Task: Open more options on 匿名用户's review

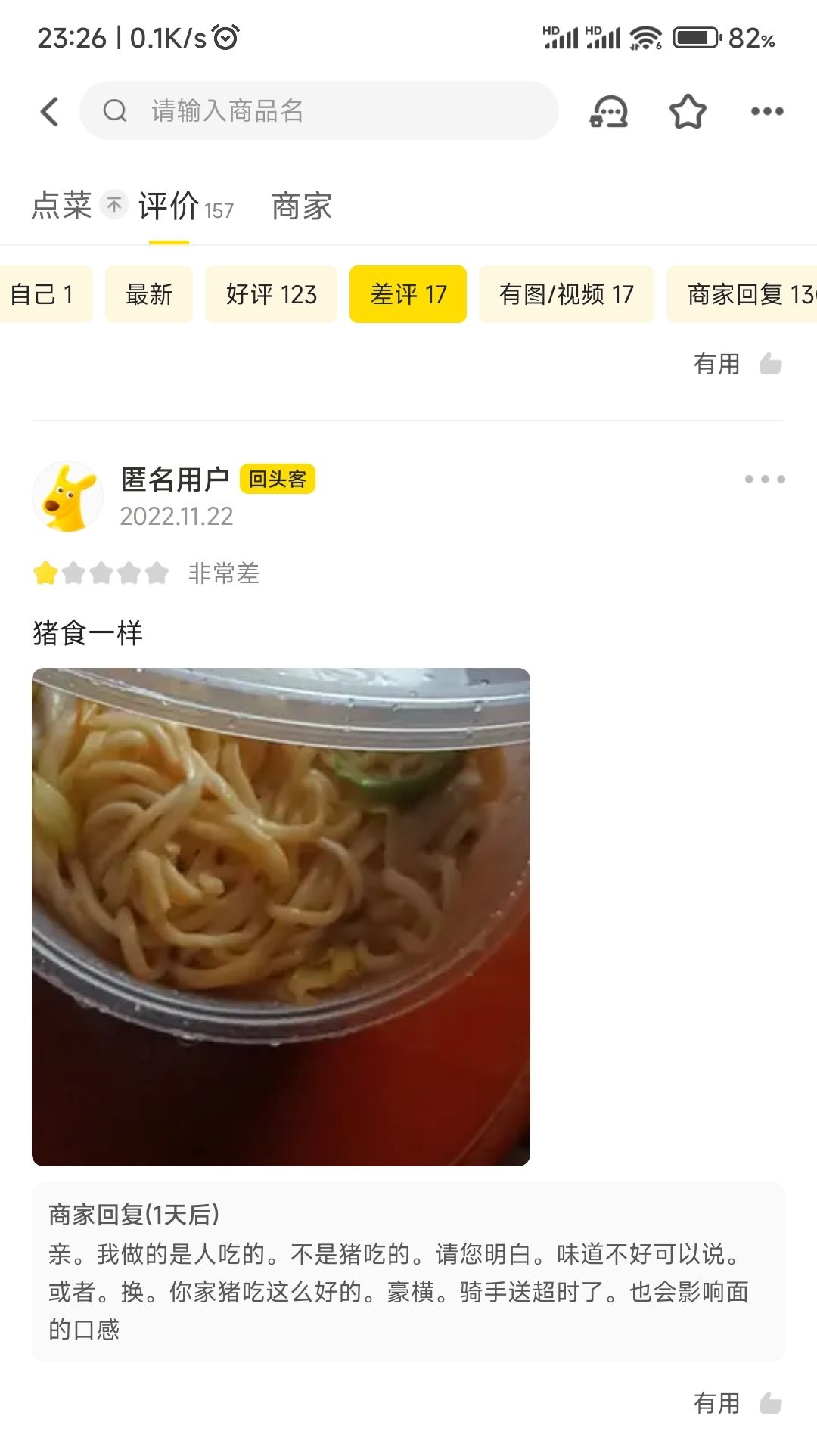Action: click(x=764, y=479)
